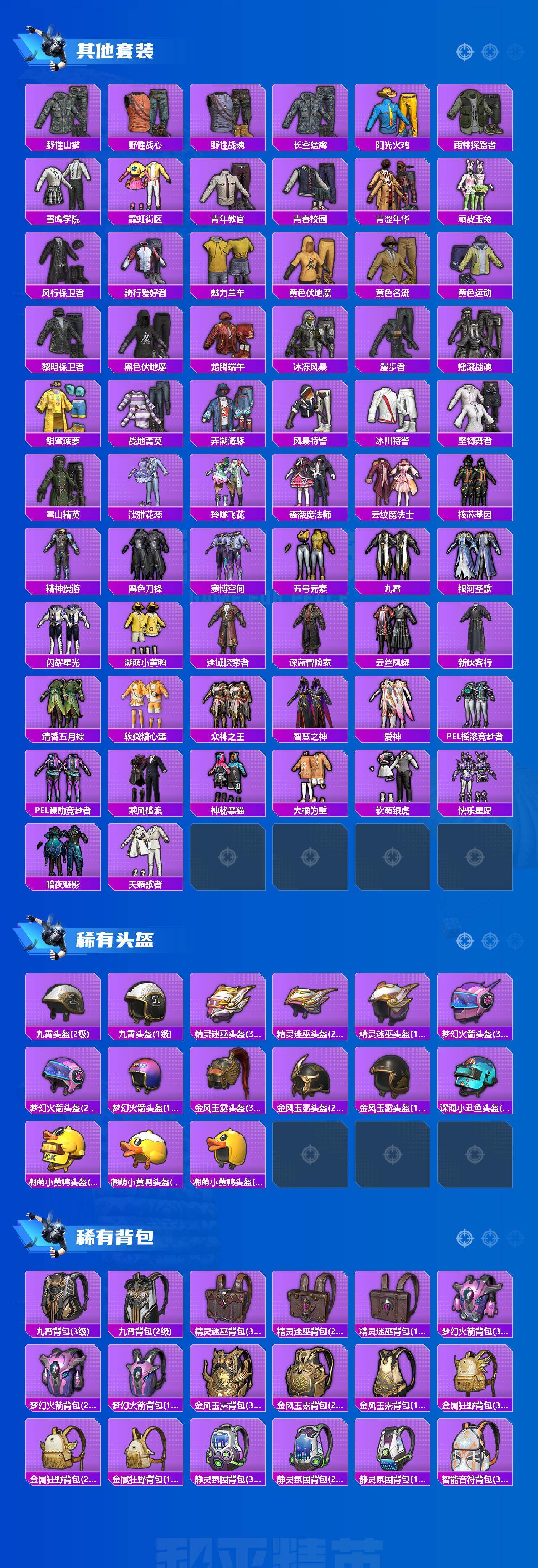Click the crosshair in the empty outfit slot
Screen dimensions: 538x1568
pyautogui.click(x=227, y=856)
